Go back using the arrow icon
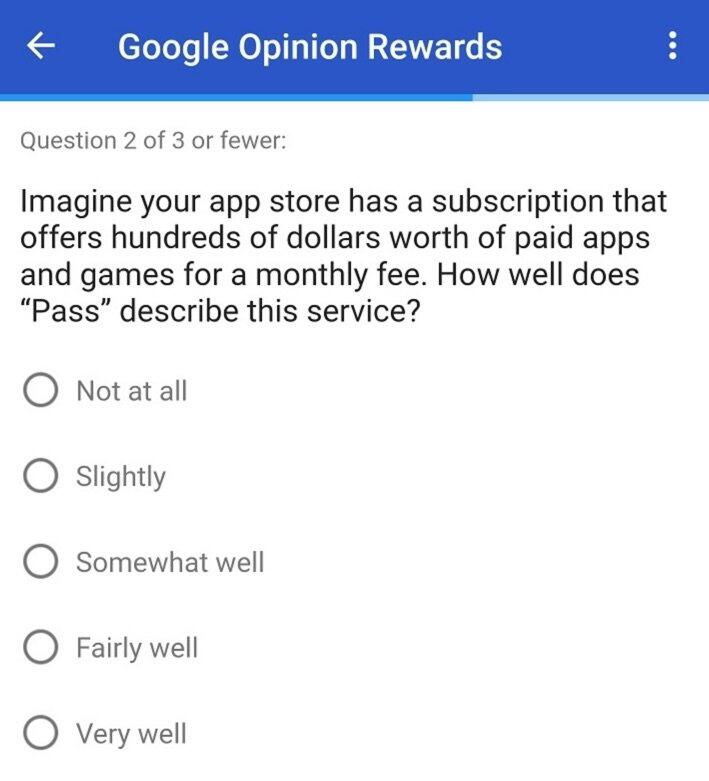709x781 pixels. coord(41,46)
